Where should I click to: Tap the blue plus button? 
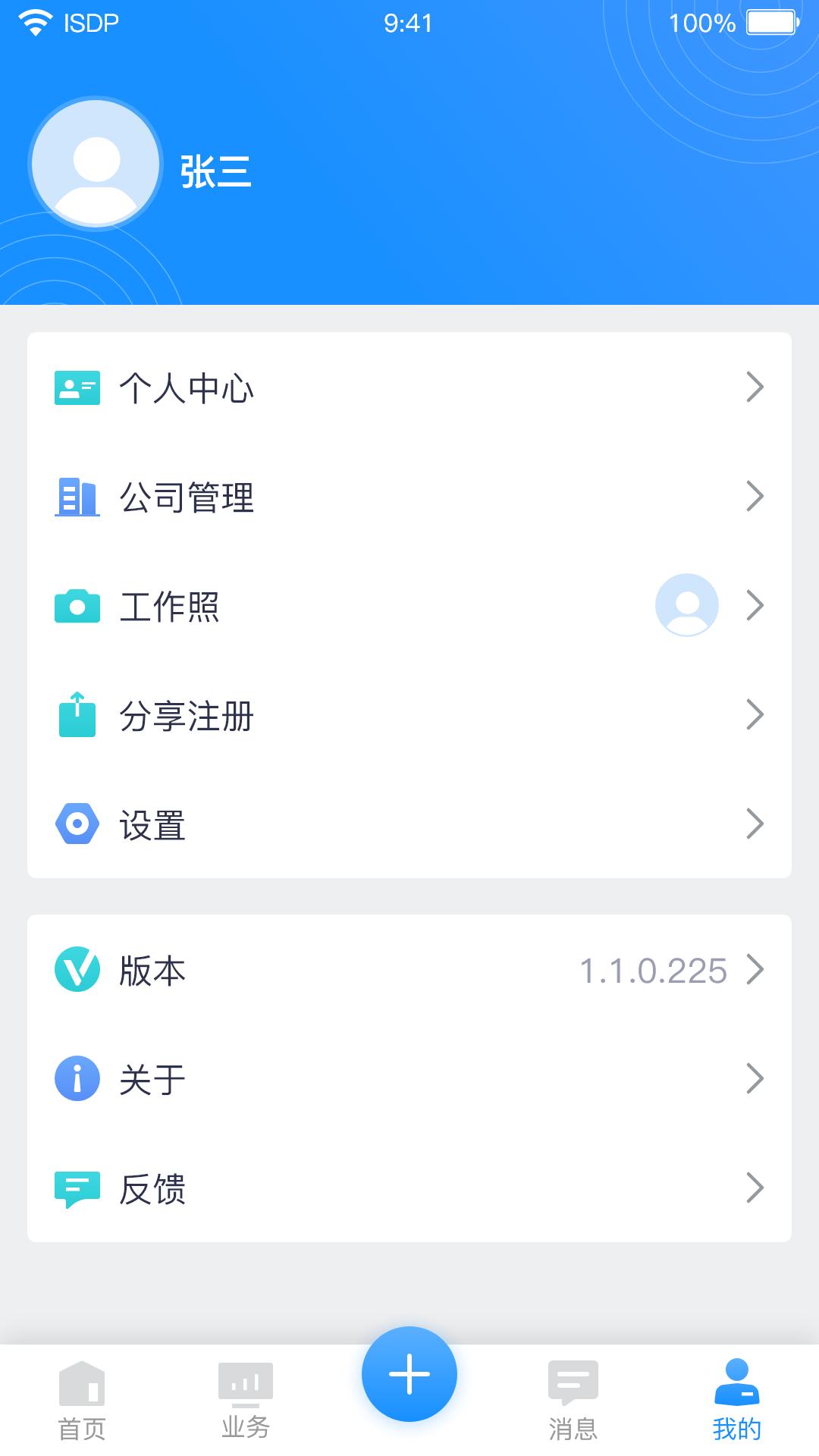409,1373
